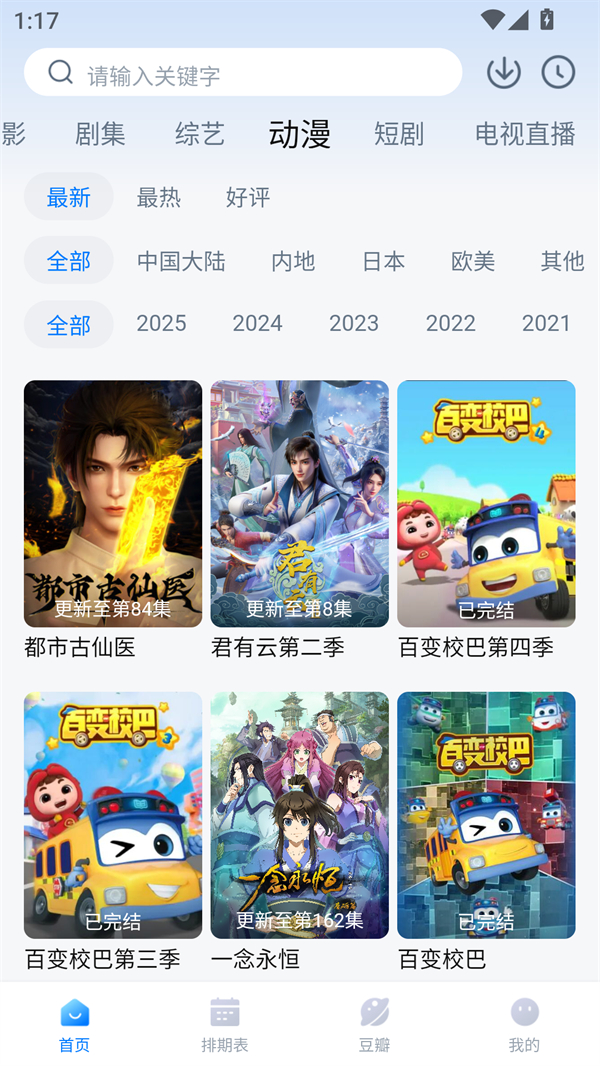Switch to the 剧集 tab

pos(100,134)
